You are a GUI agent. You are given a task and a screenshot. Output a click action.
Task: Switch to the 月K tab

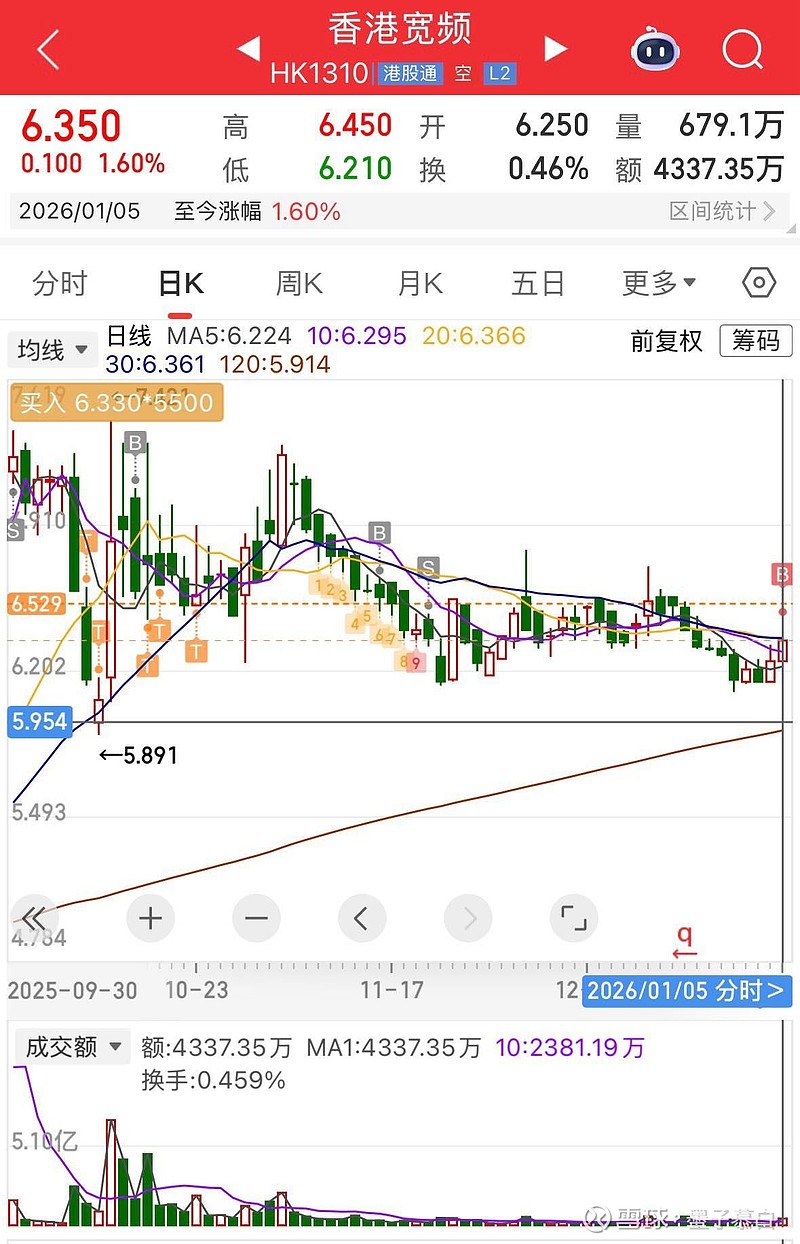420,284
